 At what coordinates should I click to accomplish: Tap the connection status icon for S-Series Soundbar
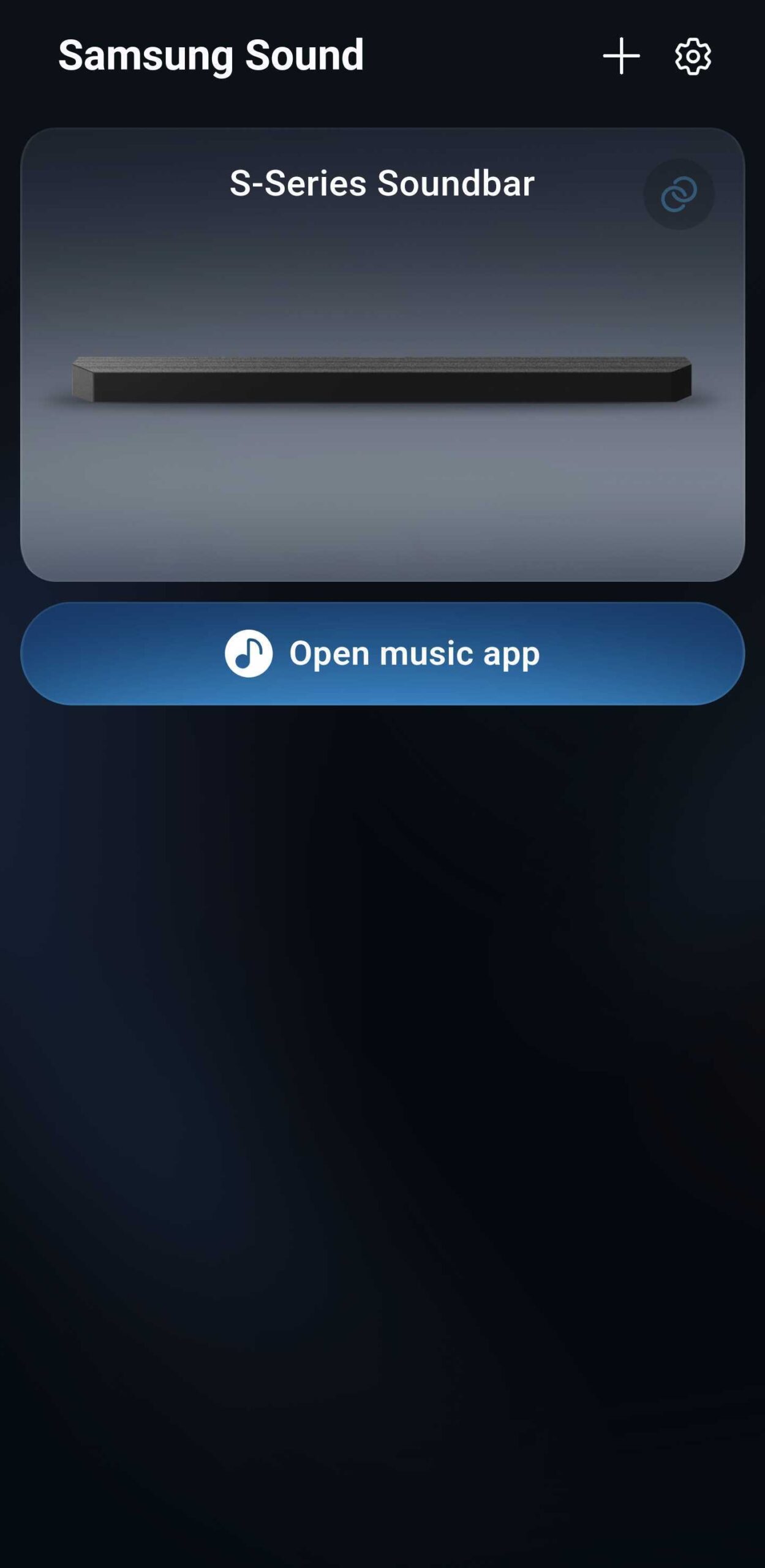tap(679, 192)
